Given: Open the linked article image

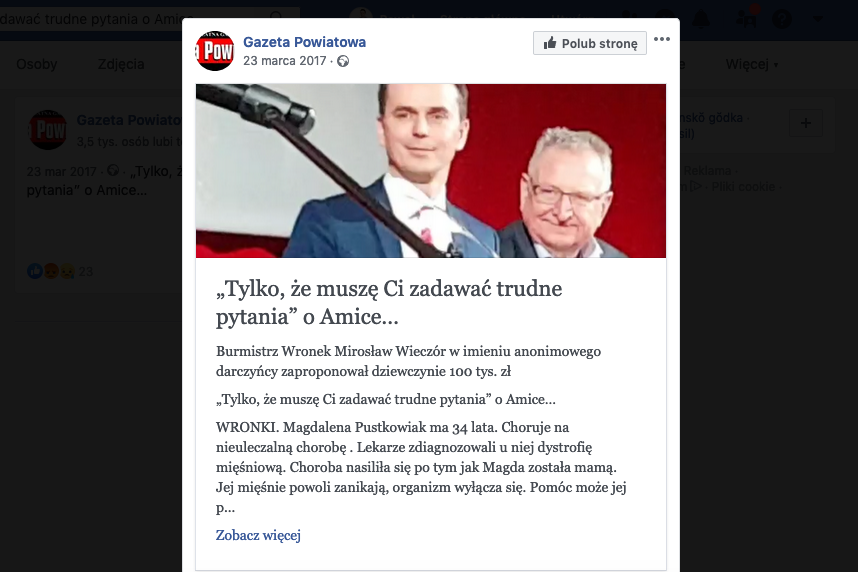Looking at the screenshot, I should (430, 170).
